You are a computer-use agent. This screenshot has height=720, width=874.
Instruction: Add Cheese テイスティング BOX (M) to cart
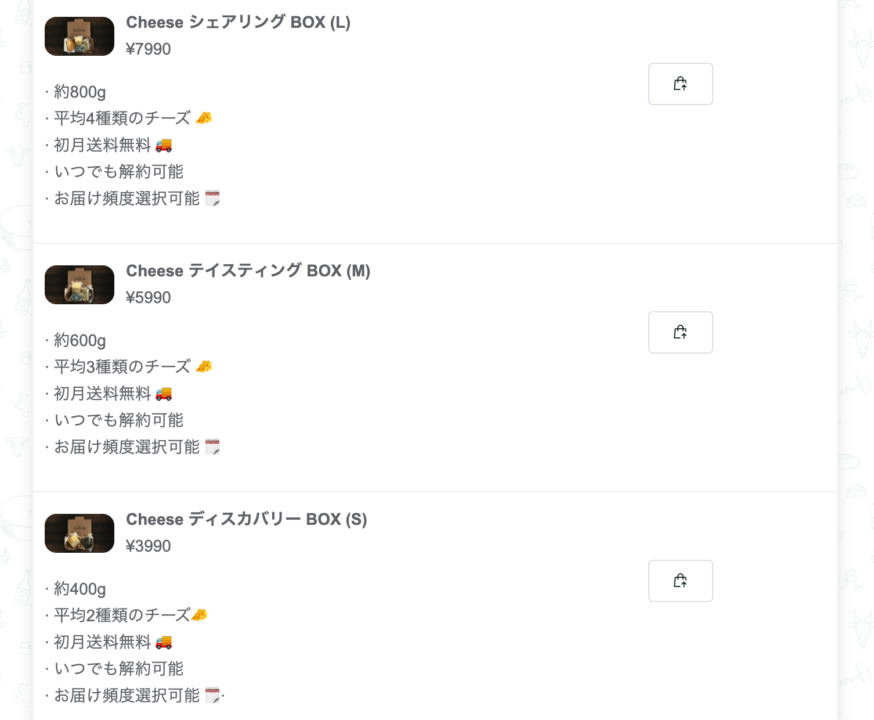[x=680, y=332]
